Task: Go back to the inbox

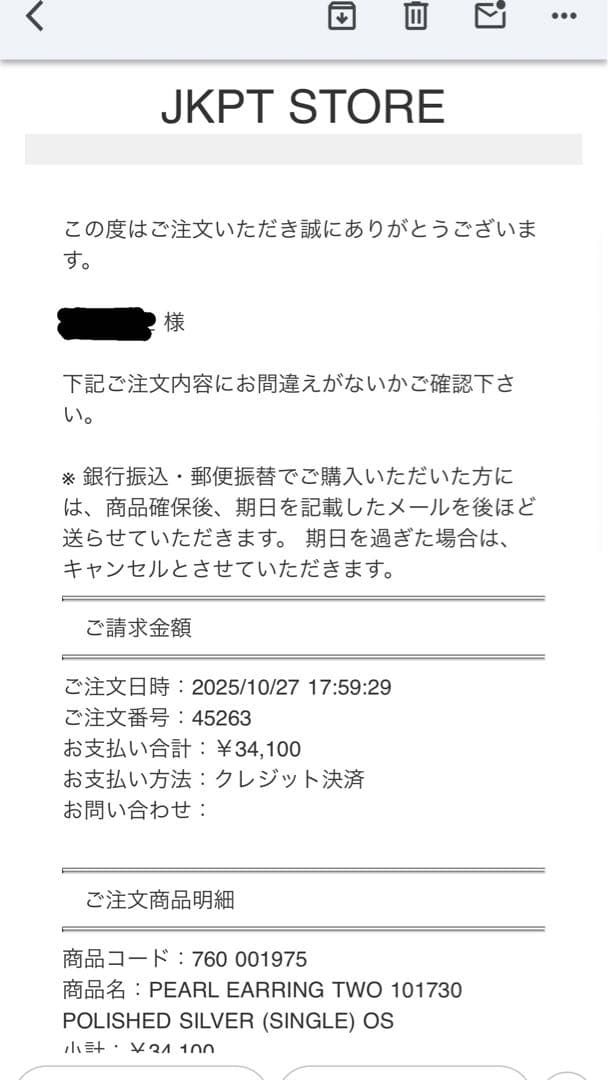Action: (x=35, y=16)
